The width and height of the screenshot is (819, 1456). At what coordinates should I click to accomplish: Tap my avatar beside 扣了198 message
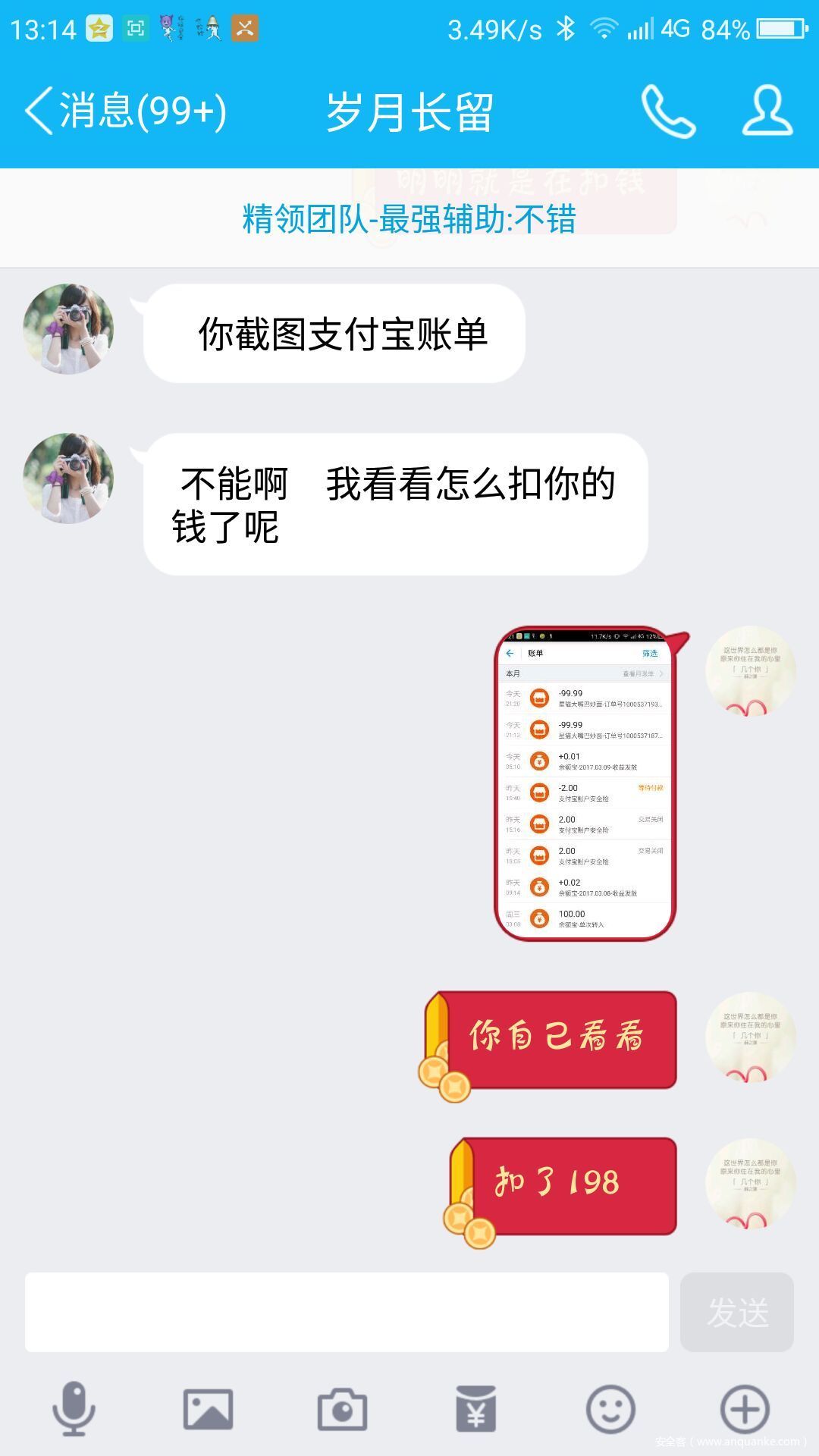pyautogui.click(x=750, y=1183)
